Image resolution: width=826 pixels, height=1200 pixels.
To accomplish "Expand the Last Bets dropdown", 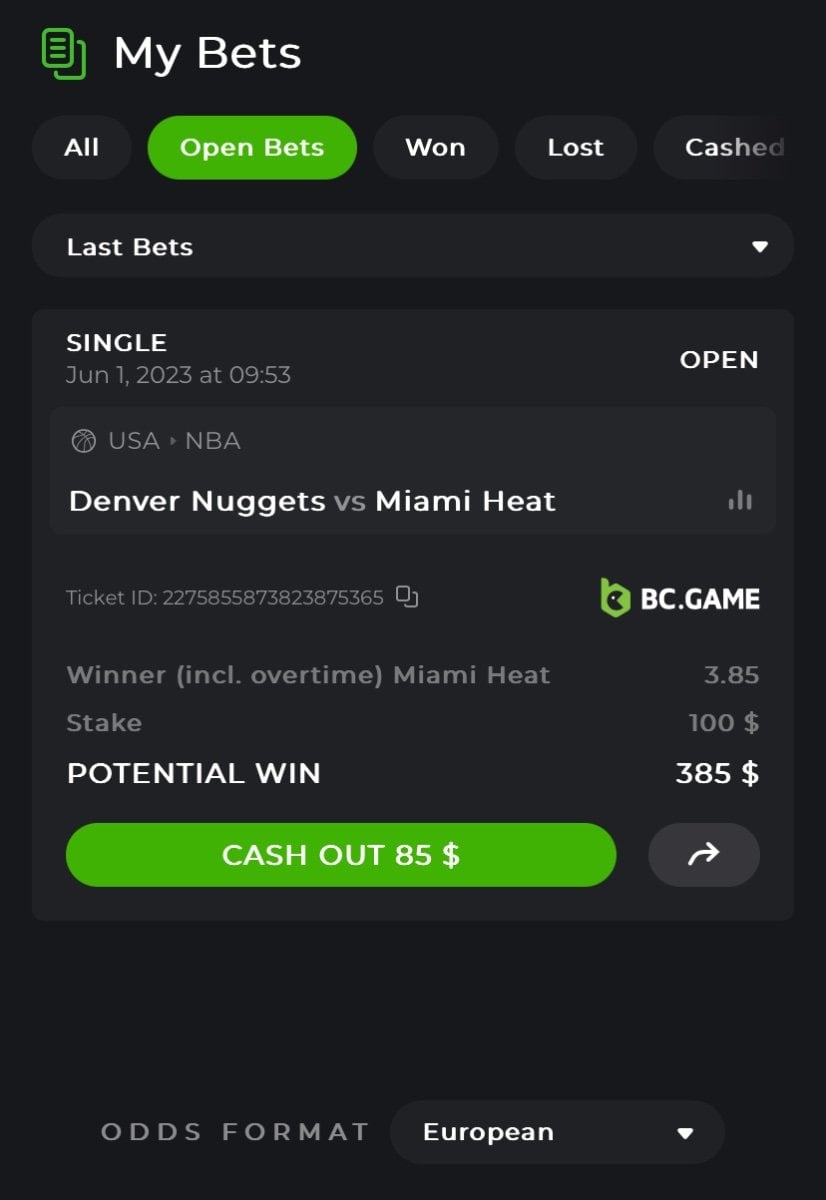I will pyautogui.click(x=412, y=246).
